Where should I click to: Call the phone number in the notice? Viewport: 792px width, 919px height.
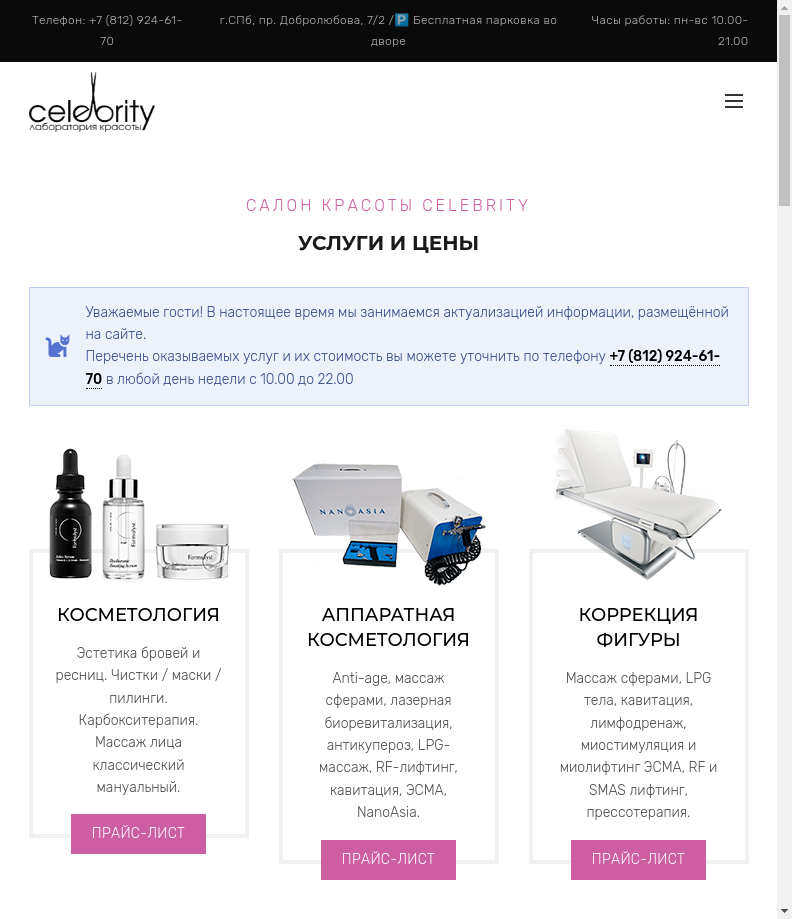[664, 356]
